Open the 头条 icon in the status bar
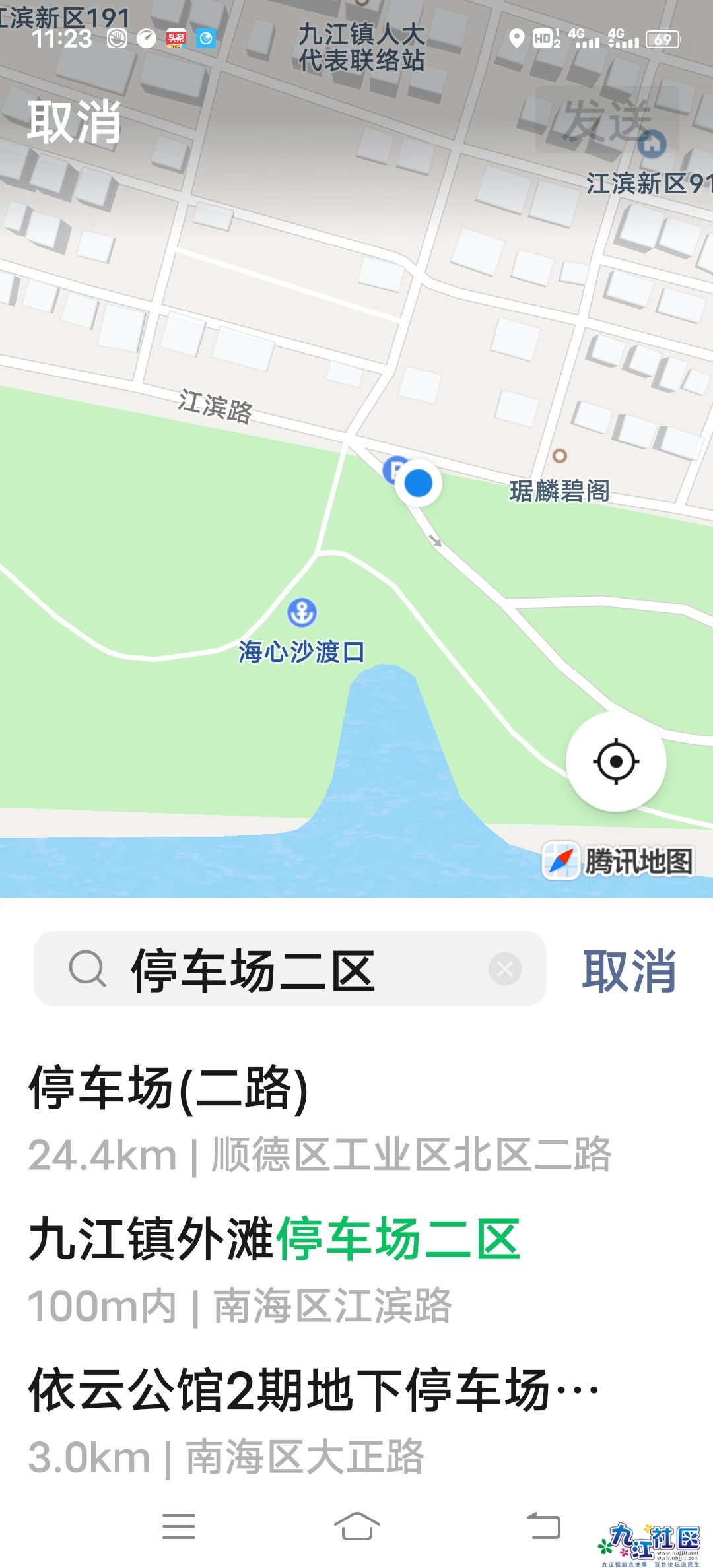This screenshot has width=713, height=1568. point(175,40)
